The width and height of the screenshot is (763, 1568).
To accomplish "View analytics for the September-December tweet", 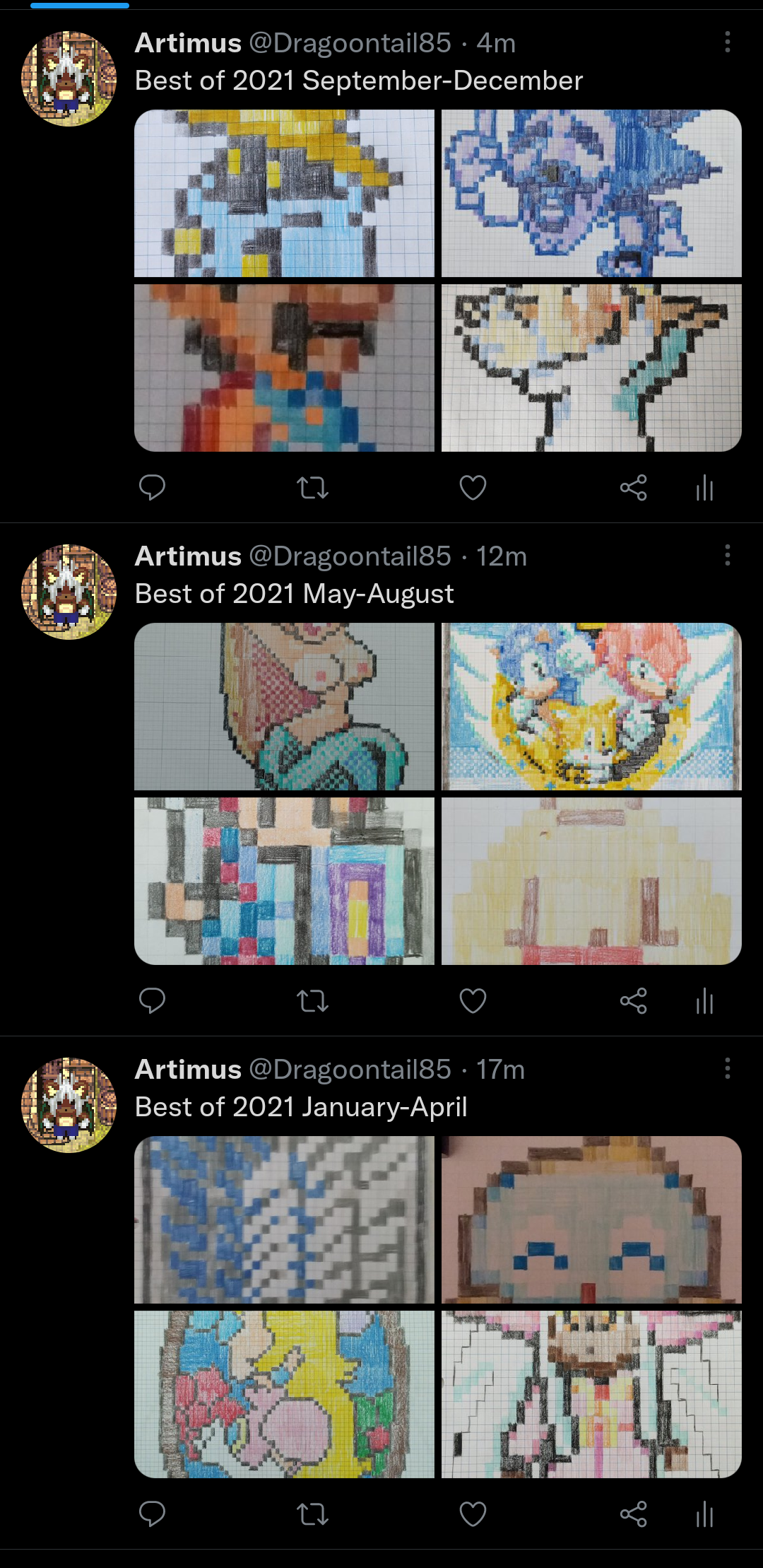I will click(704, 488).
